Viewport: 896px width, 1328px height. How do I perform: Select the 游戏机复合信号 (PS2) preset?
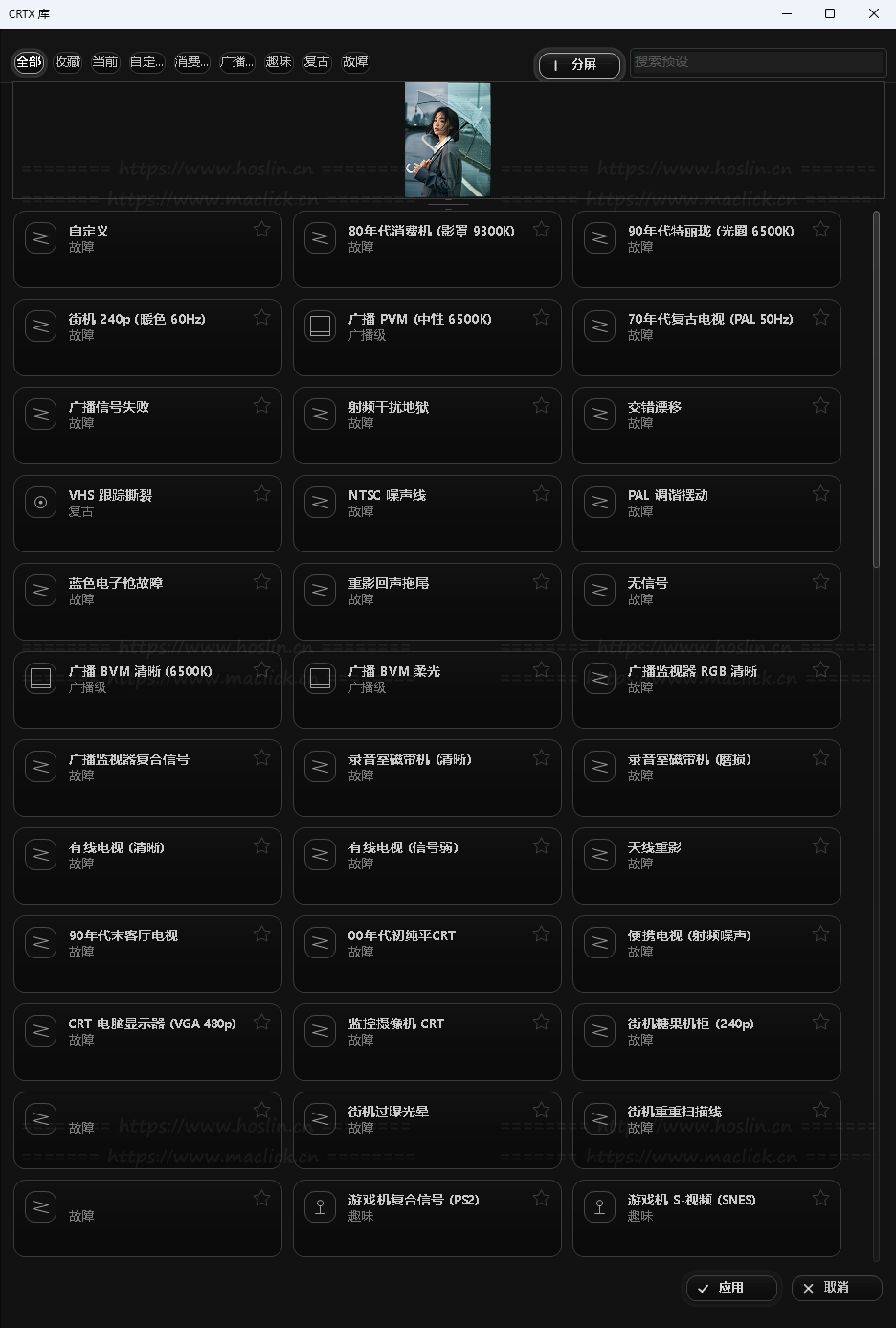click(427, 1218)
